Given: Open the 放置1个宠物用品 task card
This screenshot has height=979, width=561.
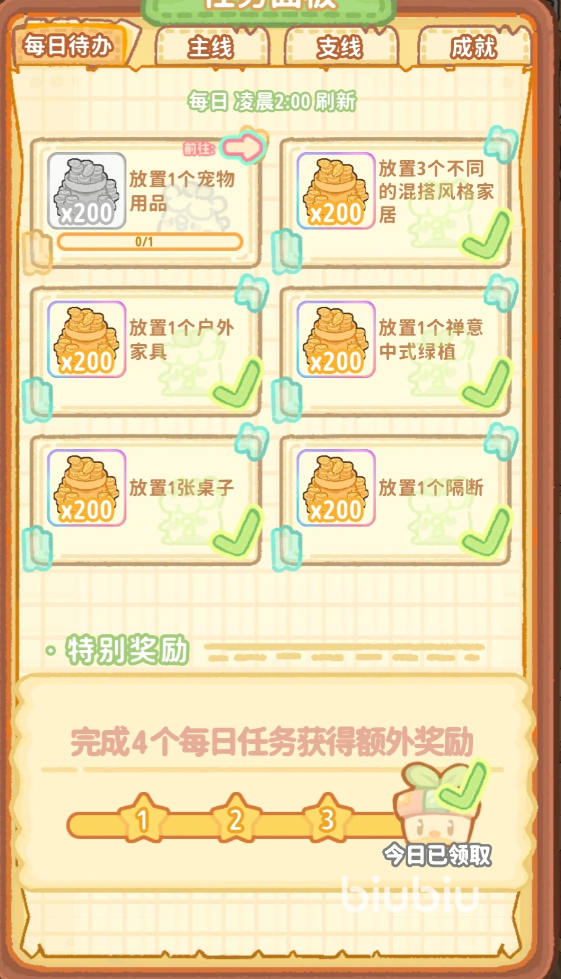Looking at the screenshot, I should pos(145,202).
